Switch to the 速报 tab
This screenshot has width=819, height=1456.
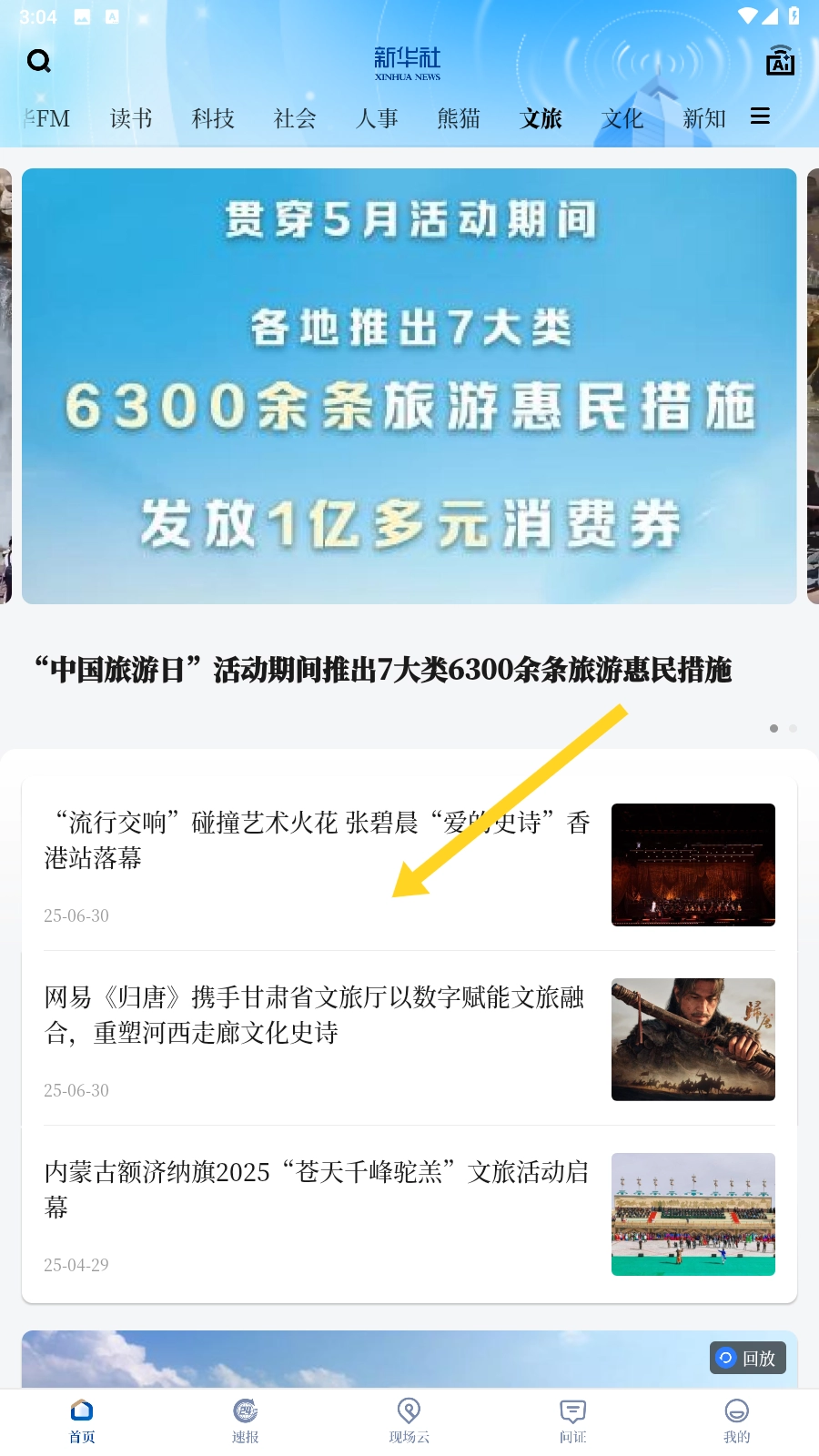[246, 1421]
